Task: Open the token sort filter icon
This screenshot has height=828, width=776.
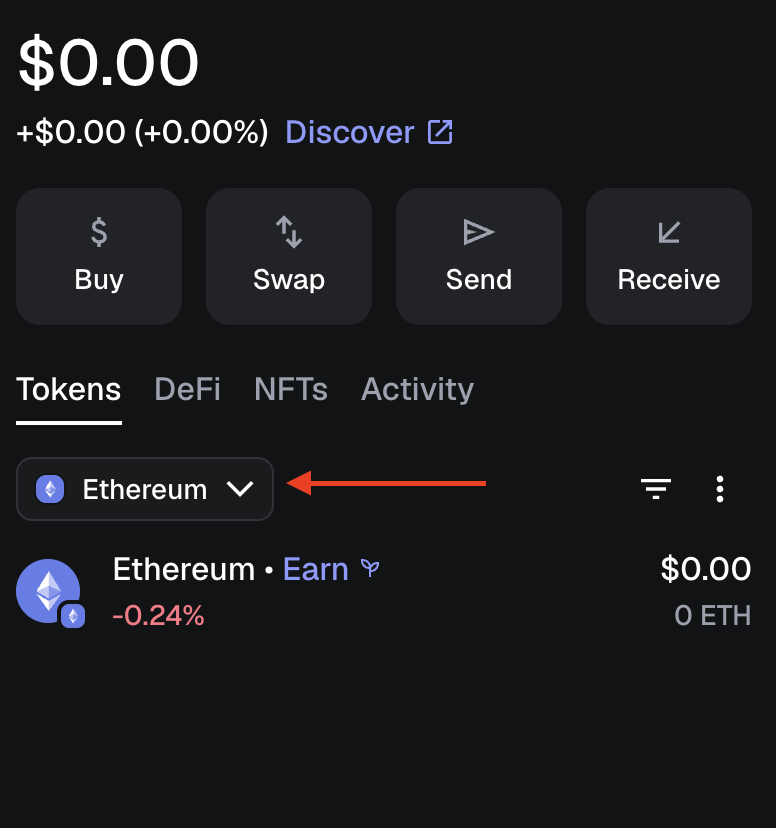Action: 656,489
